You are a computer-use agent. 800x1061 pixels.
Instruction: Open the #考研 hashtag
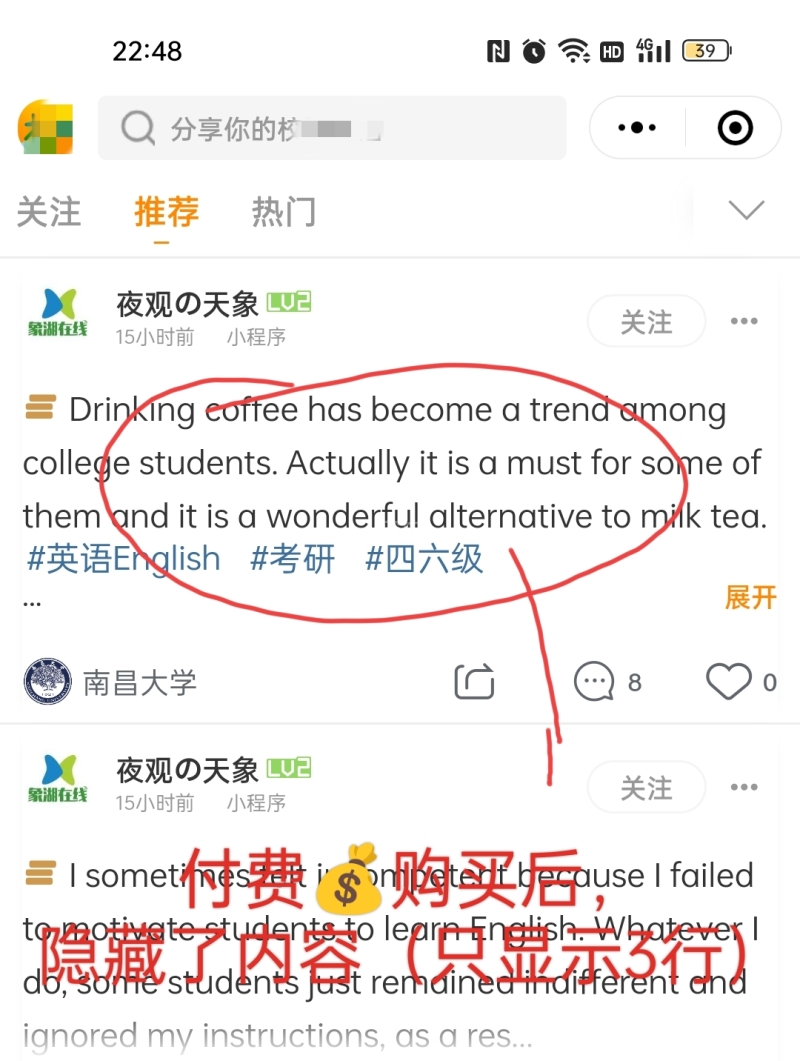pyautogui.click(x=293, y=558)
